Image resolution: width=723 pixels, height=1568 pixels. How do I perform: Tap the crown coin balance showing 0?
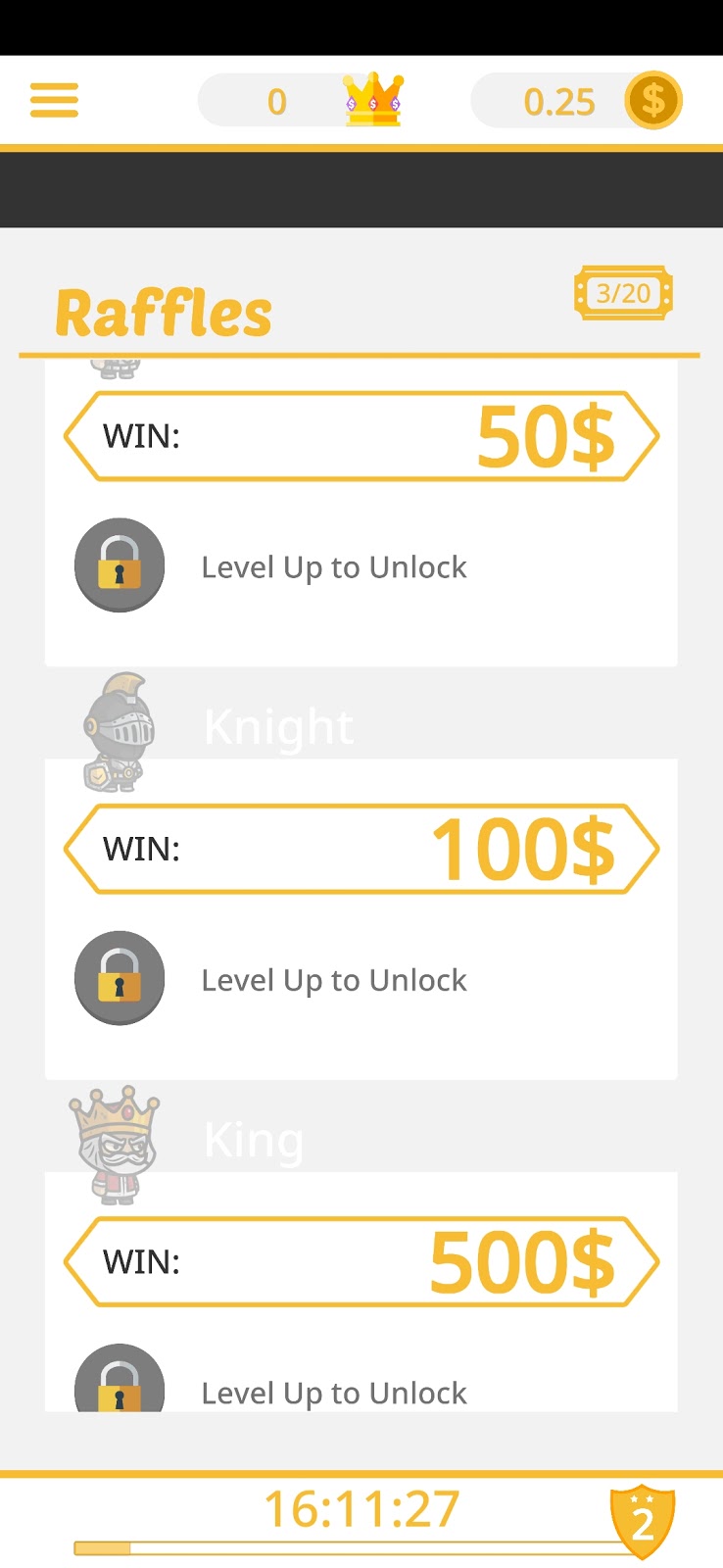277,100
